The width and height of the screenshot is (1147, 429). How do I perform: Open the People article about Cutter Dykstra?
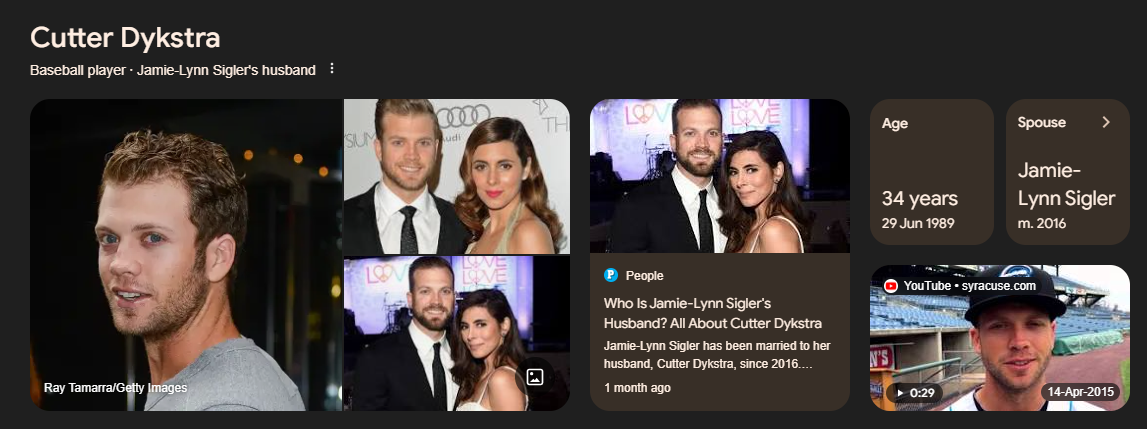coord(712,312)
